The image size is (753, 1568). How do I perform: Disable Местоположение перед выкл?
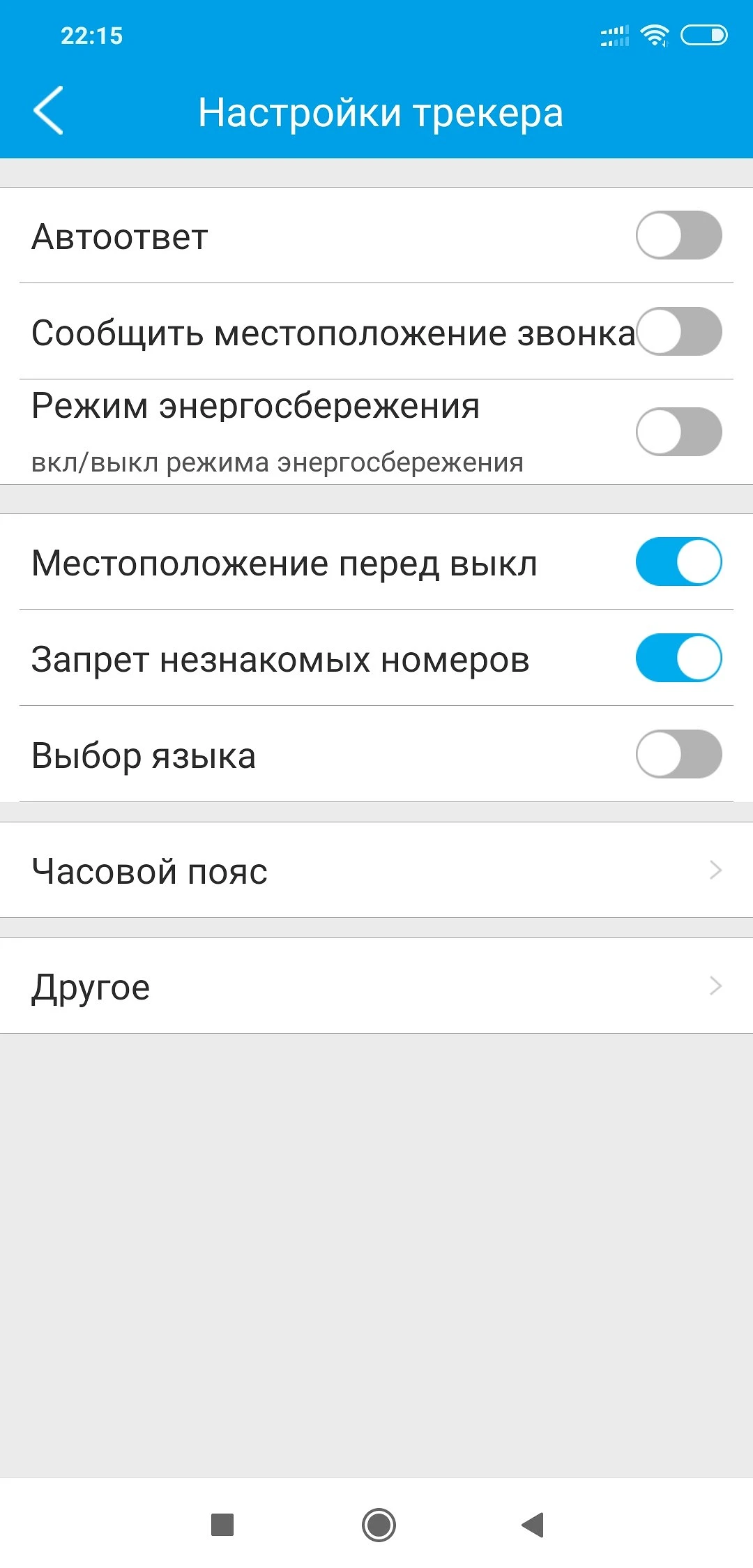click(x=678, y=562)
